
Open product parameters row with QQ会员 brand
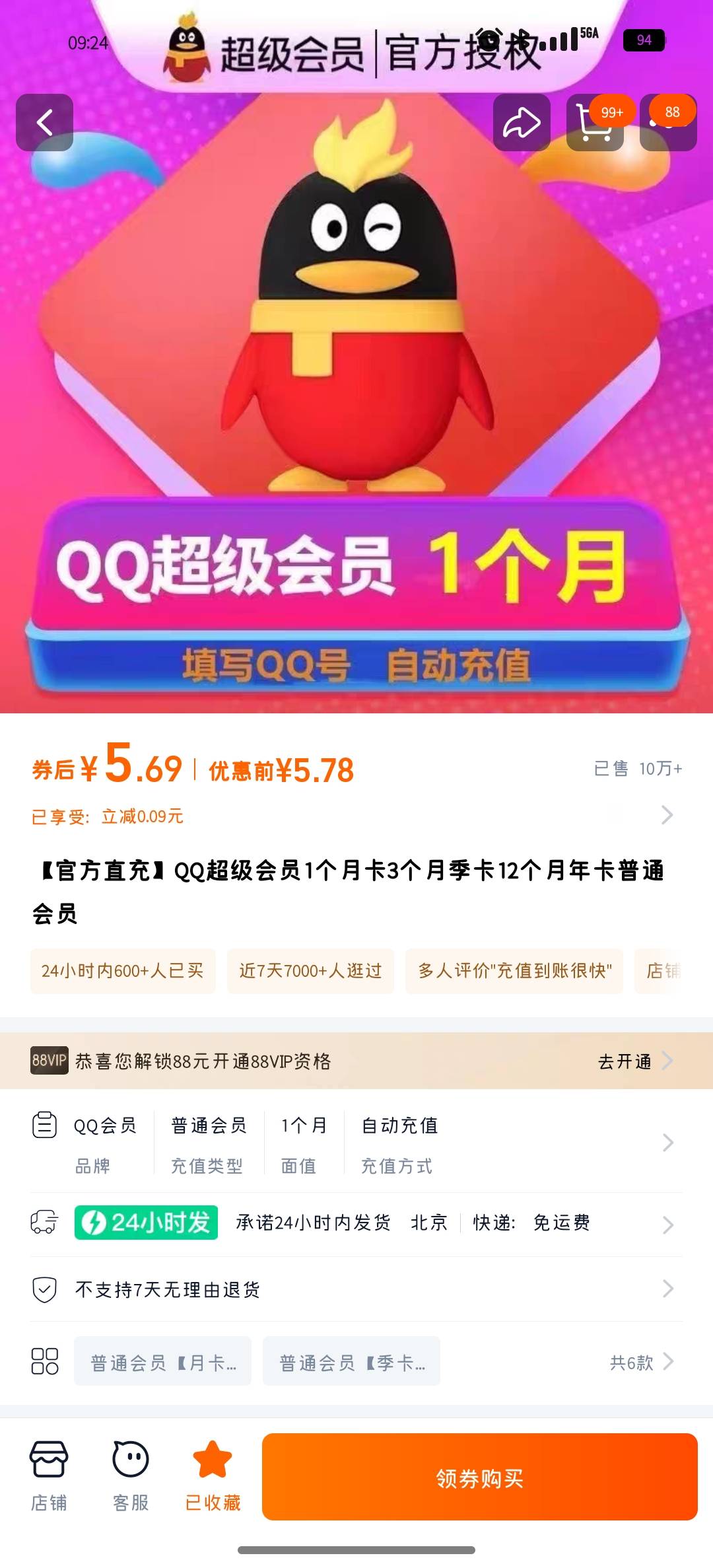click(x=356, y=1143)
